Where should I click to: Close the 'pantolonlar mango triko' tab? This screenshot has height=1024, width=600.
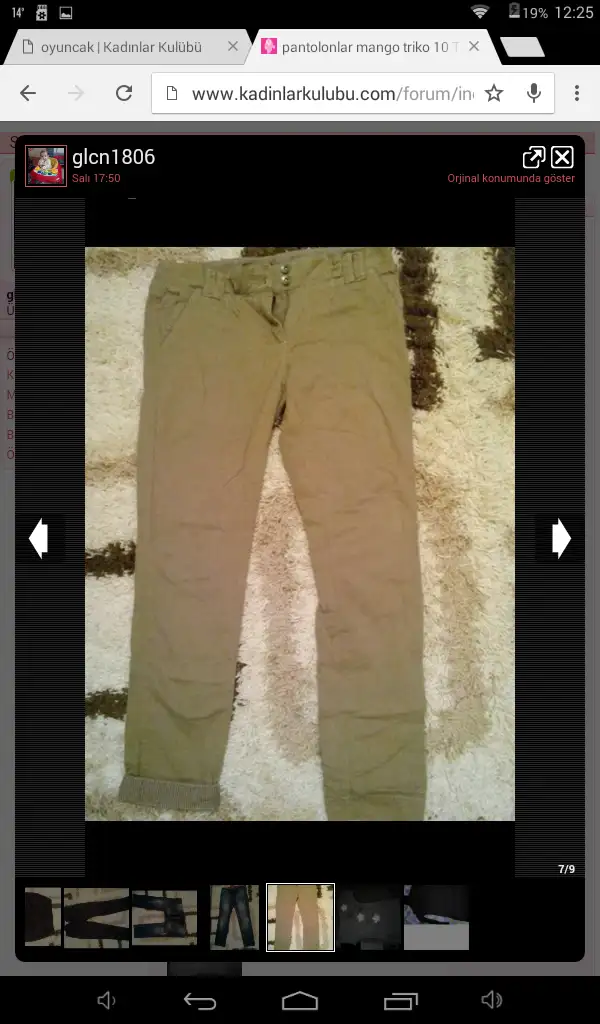[x=474, y=47]
